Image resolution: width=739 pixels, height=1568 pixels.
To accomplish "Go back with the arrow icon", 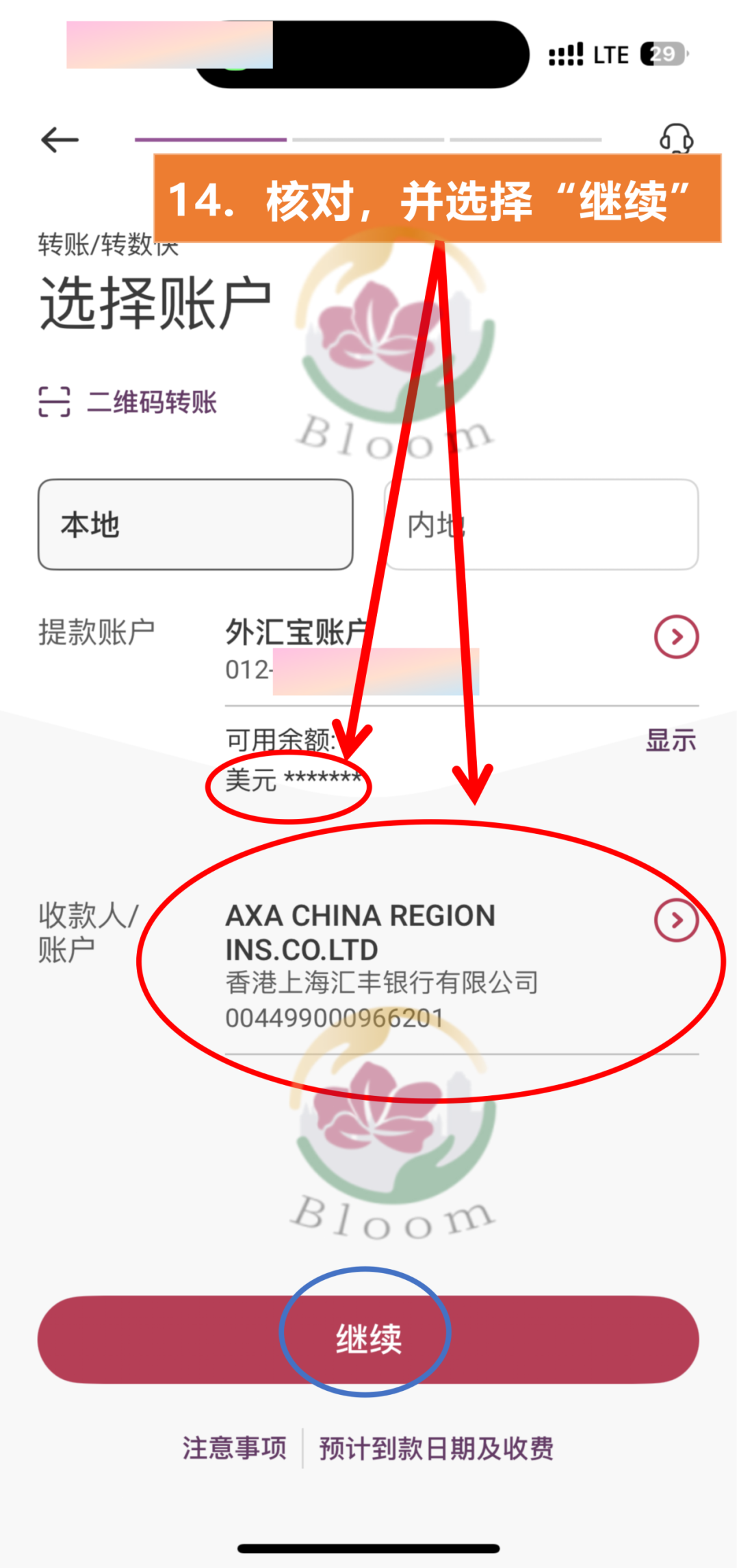I will (x=60, y=140).
